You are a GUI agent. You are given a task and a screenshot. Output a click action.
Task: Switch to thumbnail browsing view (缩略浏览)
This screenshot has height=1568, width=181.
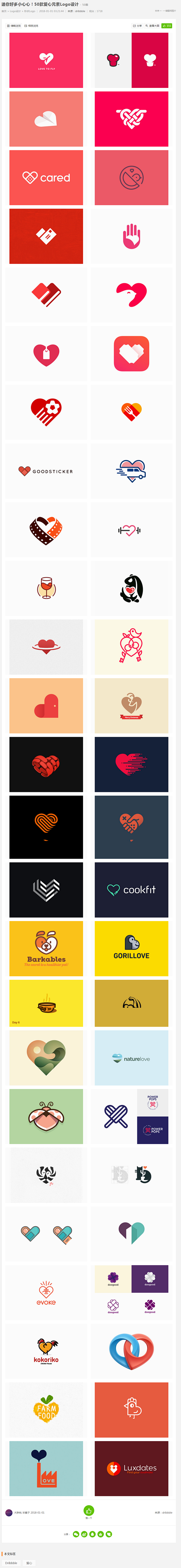[14, 26]
